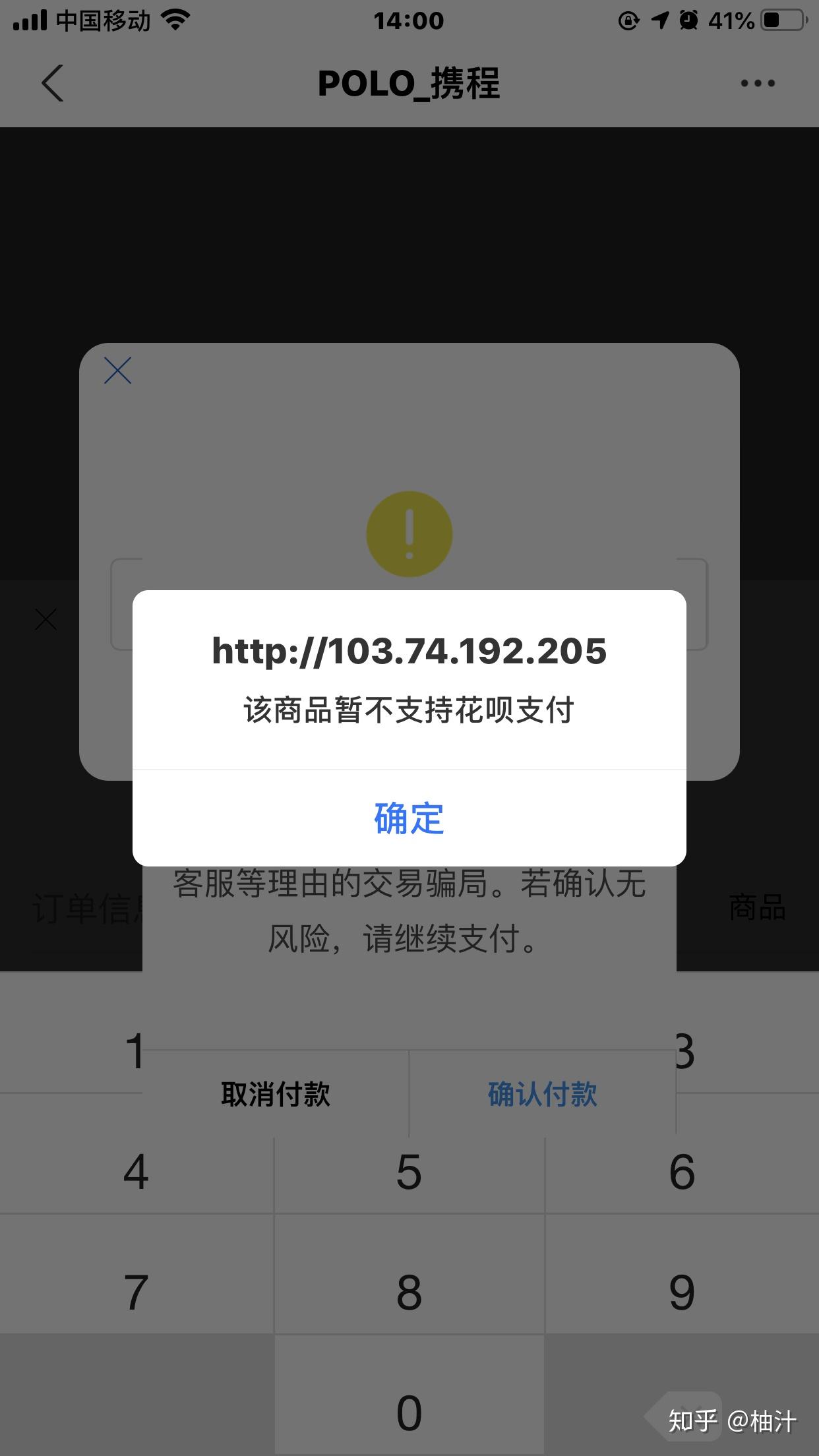The width and height of the screenshot is (819, 1456).
Task: Tap key 4 on the numeric keypad
Action: [136, 1173]
